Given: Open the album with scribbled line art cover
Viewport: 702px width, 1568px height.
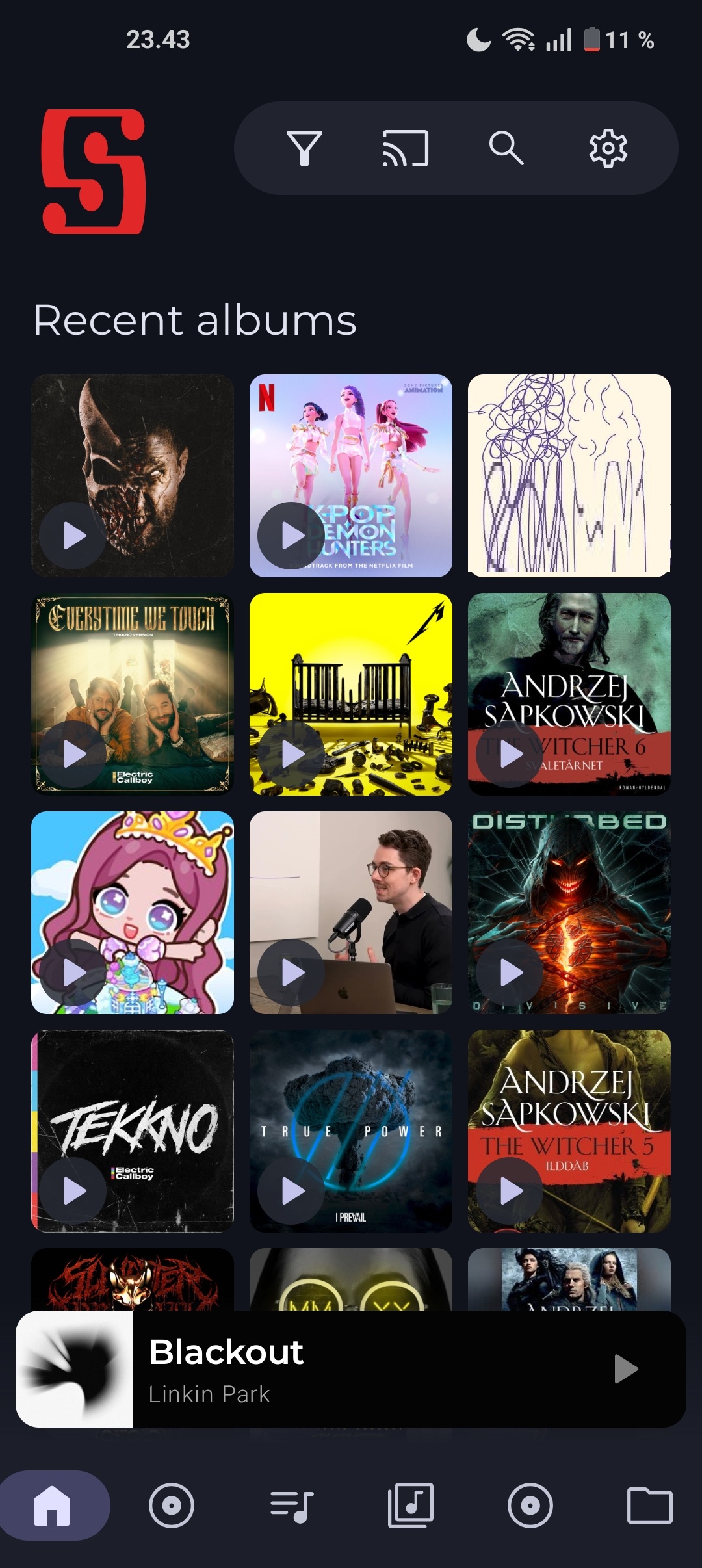Looking at the screenshot, I should coord(569,476).
